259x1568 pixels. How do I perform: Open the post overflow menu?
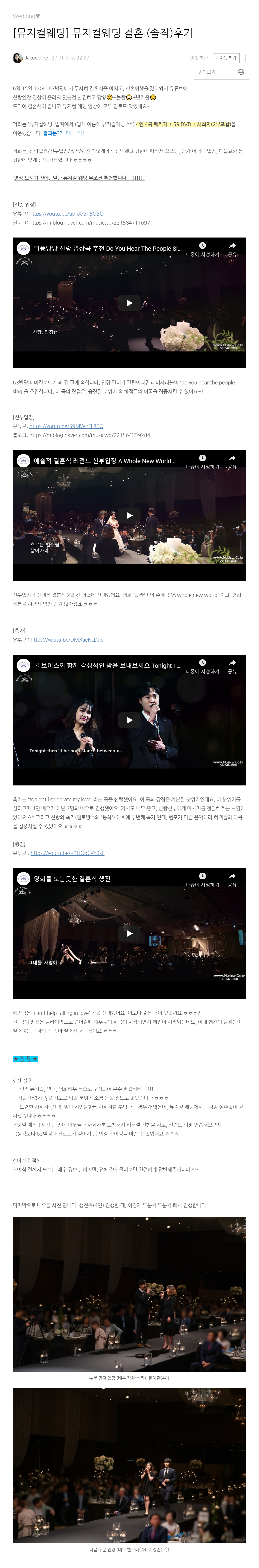[x=245, y=58]
